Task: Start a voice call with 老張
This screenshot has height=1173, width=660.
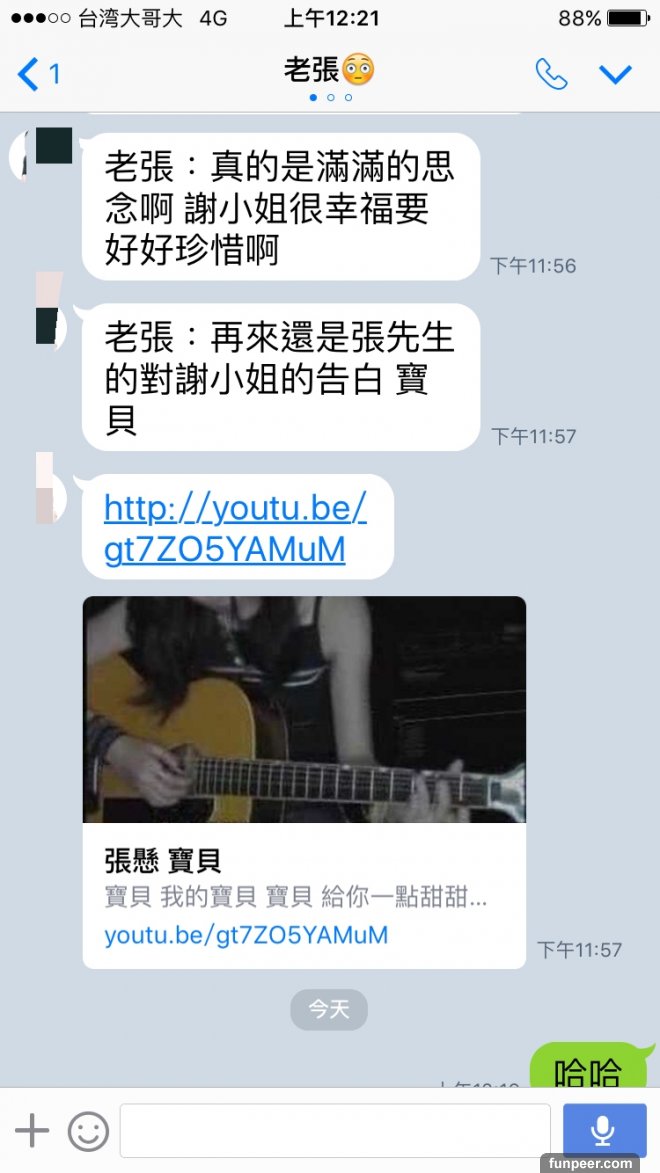Action: click(x=551, y=73)
